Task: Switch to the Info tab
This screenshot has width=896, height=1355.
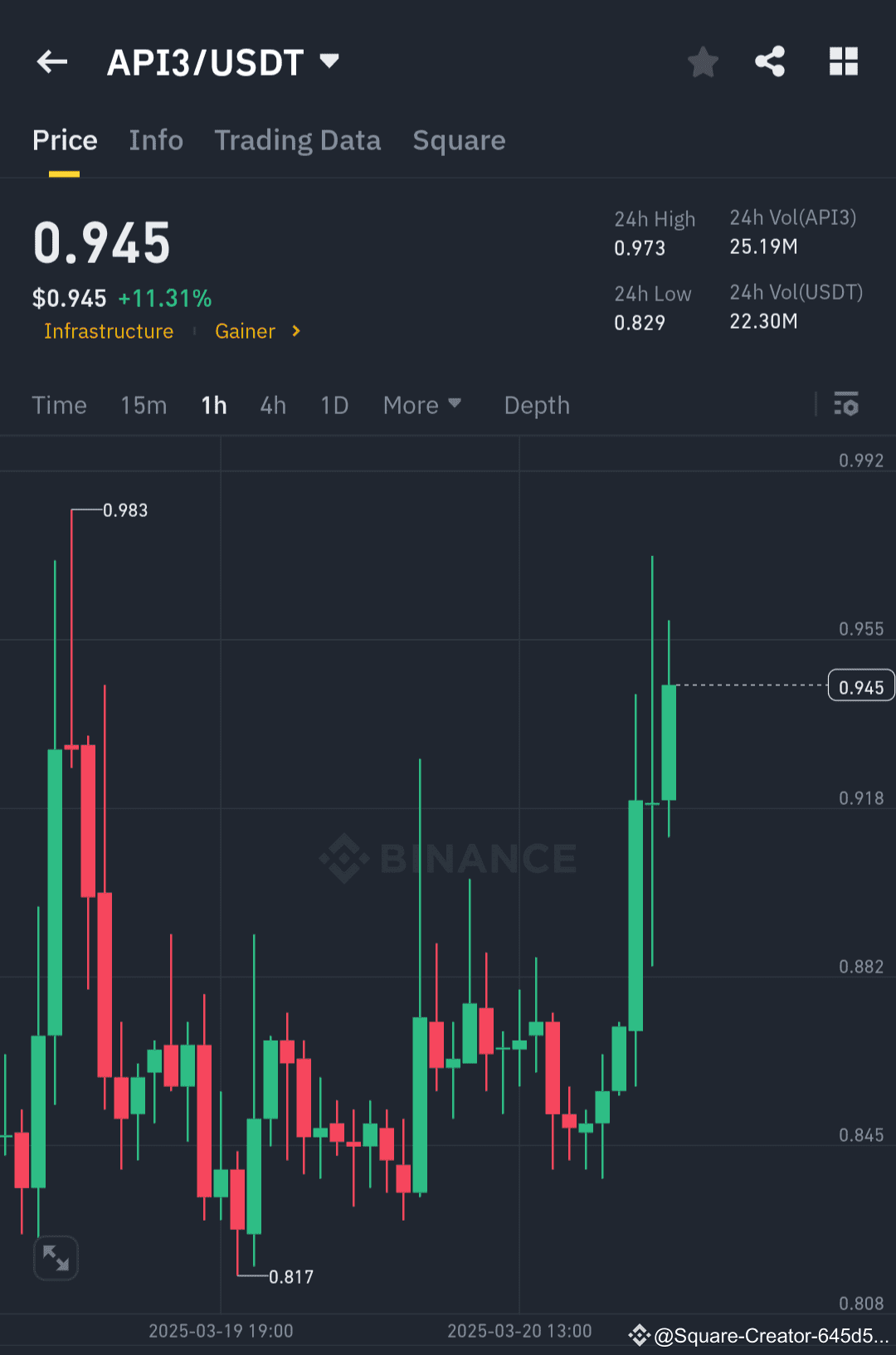Action: (x=156, y=140)
